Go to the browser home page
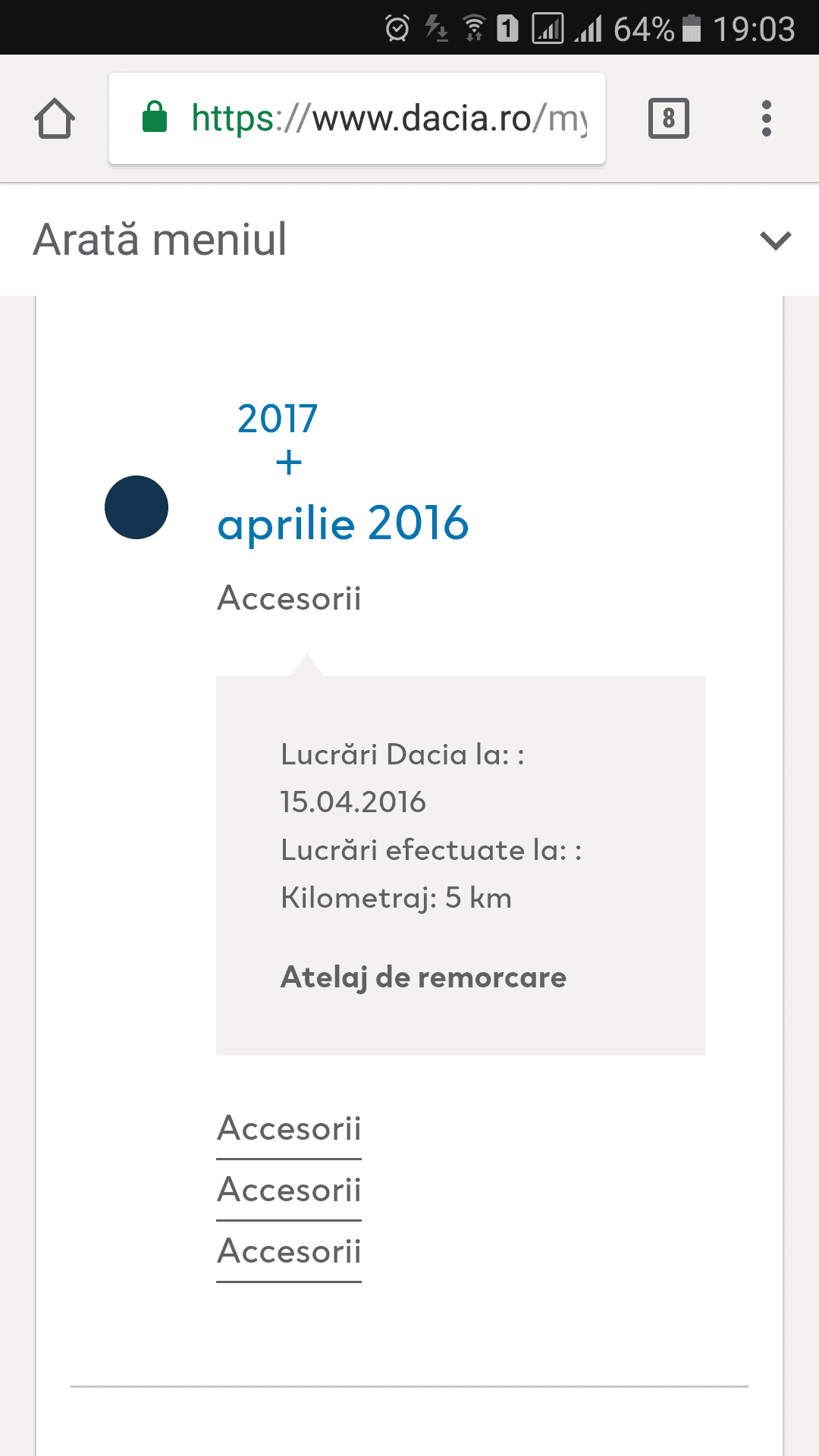 [x=55, y=119]
